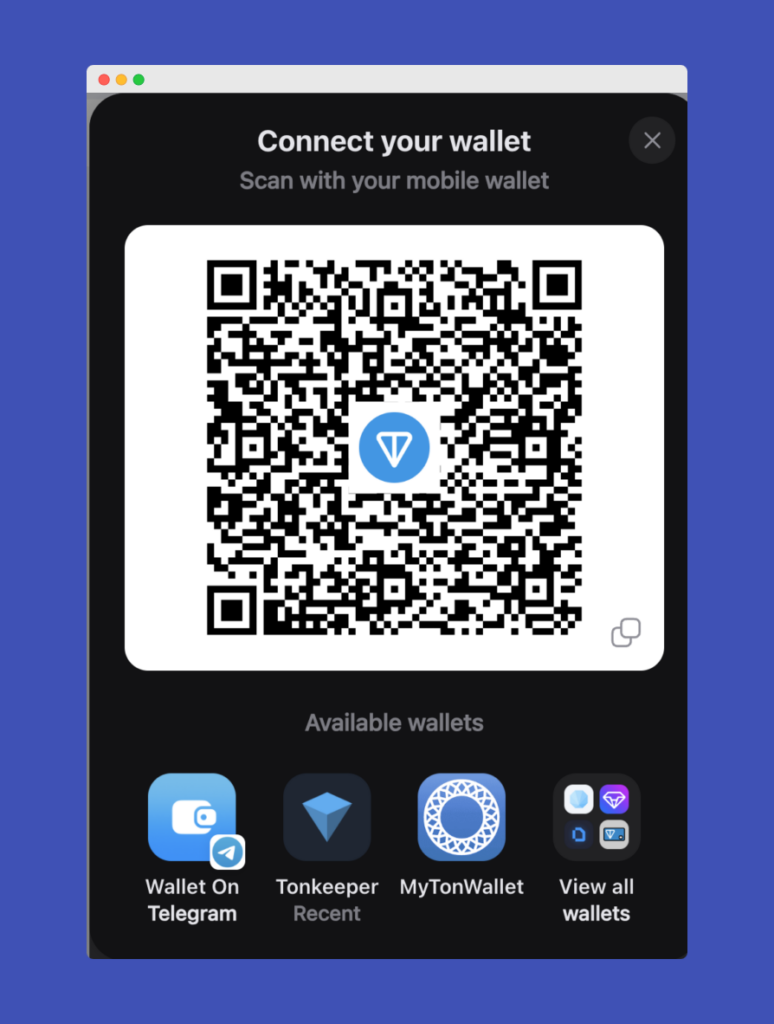Connect with MyTonWallet
The width and height of the screenshot is (774, 1024).
461,818
